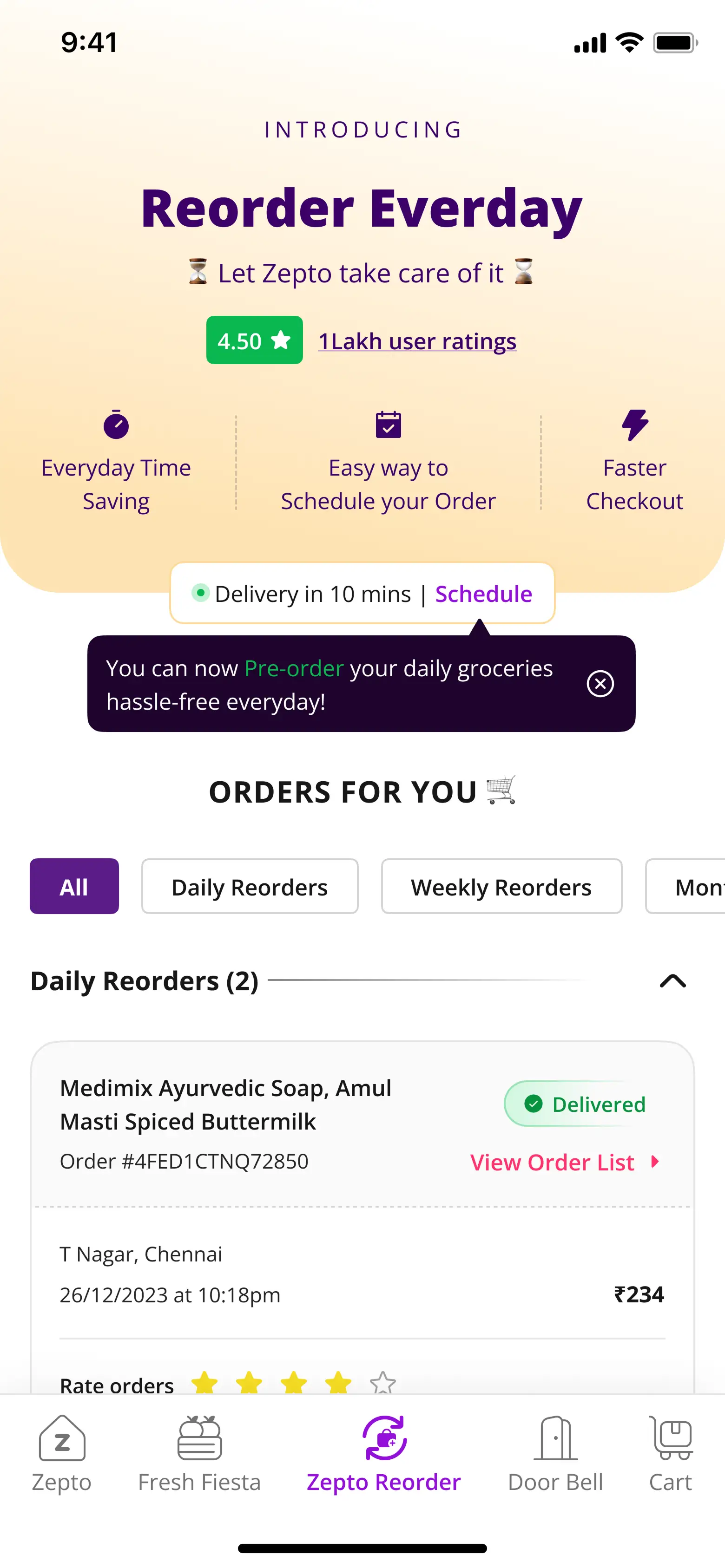725x1568 pixels.
Task: Rate the order five stars
Action: click(x=382, y=1383)
